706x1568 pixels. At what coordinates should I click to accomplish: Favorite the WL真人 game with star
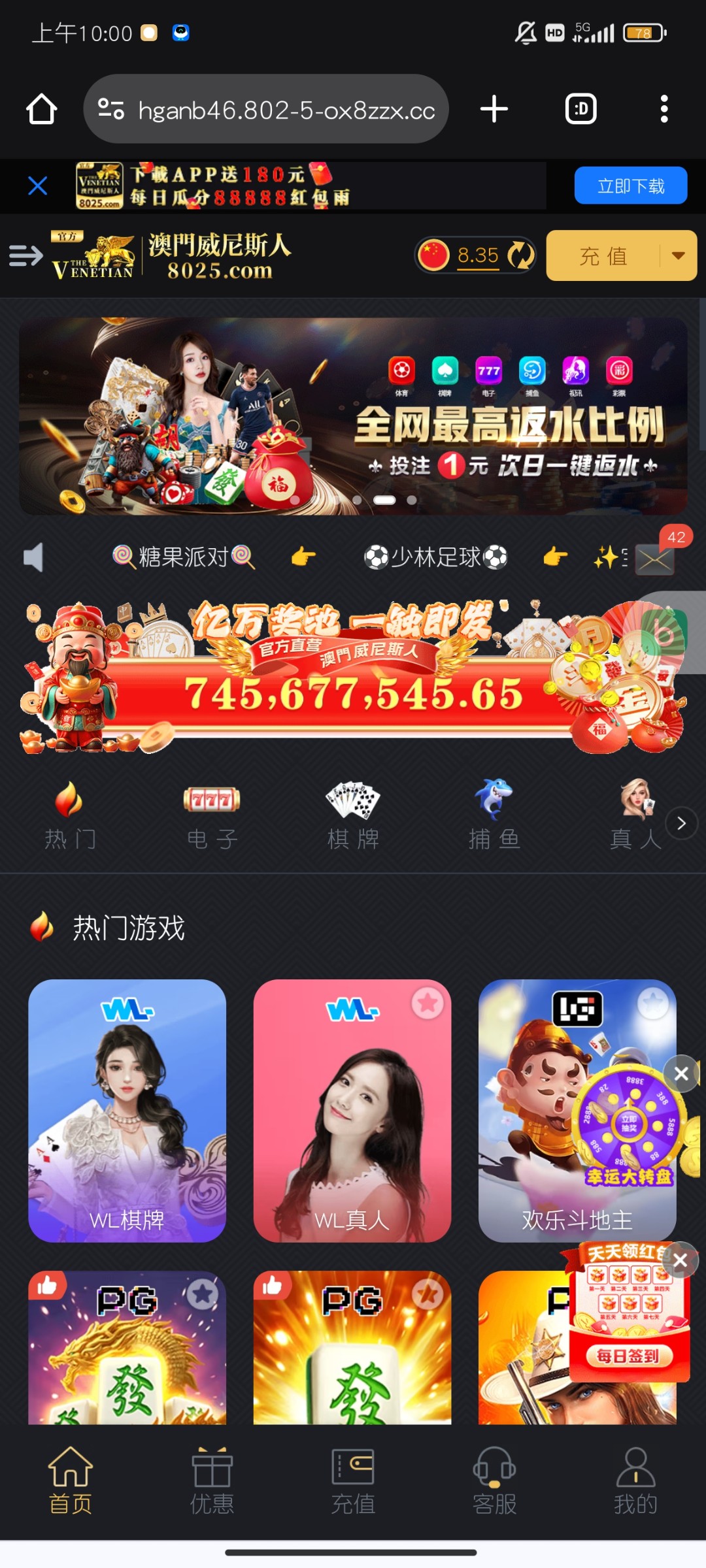tap(428, 1003)
